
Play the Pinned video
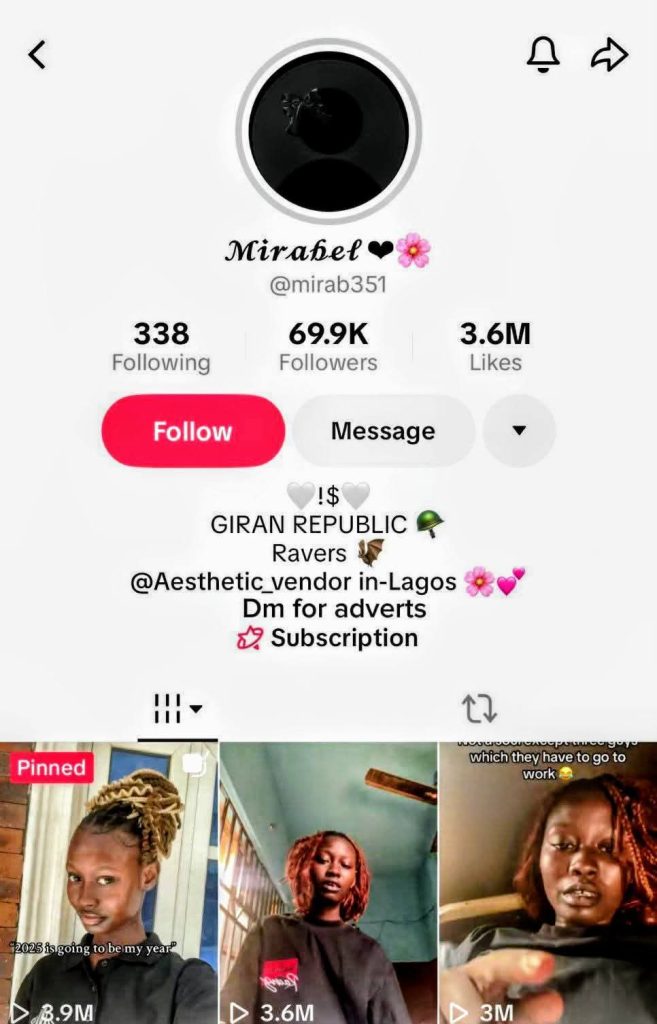(108, 880)
